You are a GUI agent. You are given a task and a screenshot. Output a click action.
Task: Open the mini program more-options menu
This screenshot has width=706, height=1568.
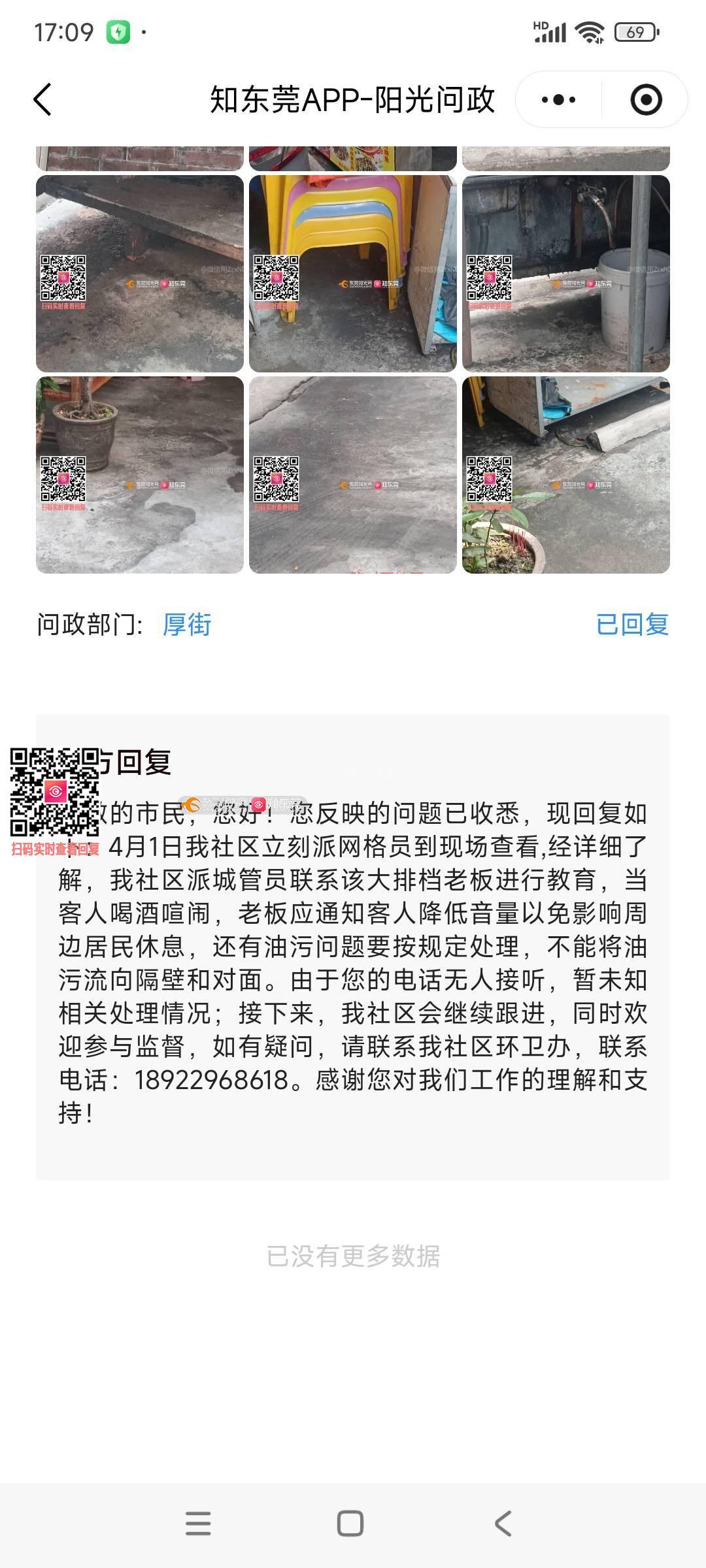click(559, 100)
